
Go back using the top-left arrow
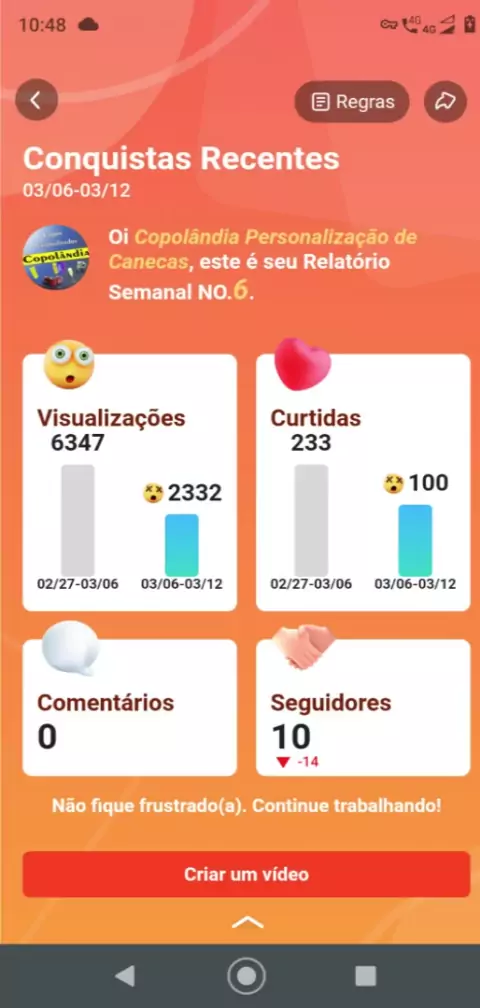(x=37, y=100)
